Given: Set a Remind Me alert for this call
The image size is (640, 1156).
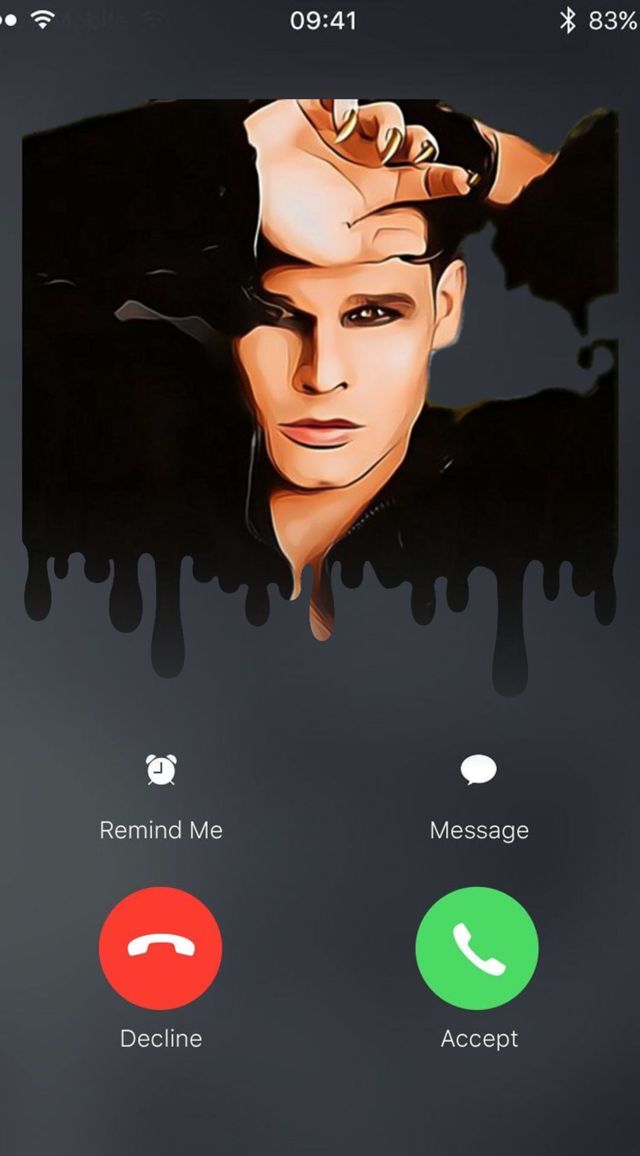Looking at the screenshot, I should pos(161,771).
